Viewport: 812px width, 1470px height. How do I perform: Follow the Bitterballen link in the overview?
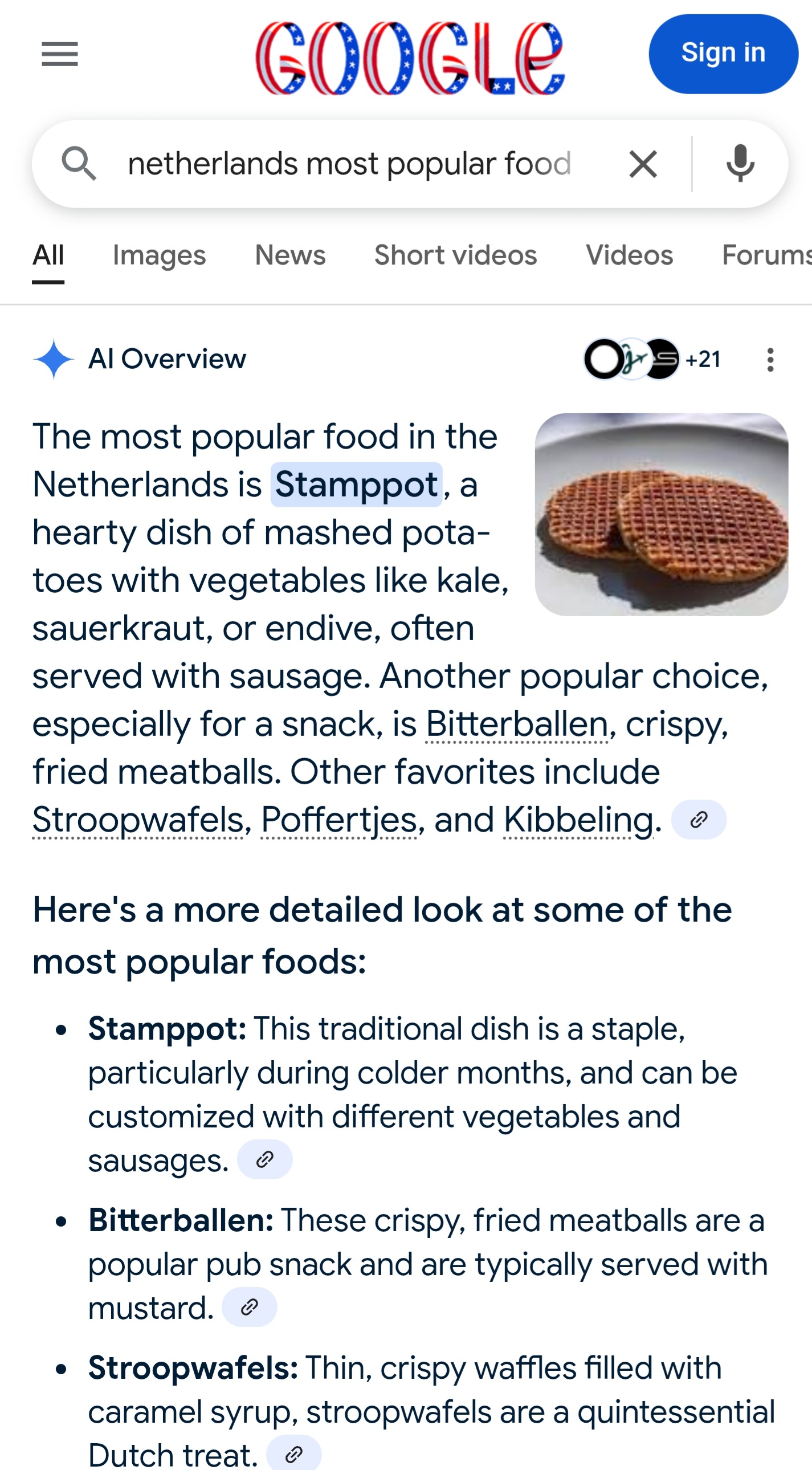point(517,724)
